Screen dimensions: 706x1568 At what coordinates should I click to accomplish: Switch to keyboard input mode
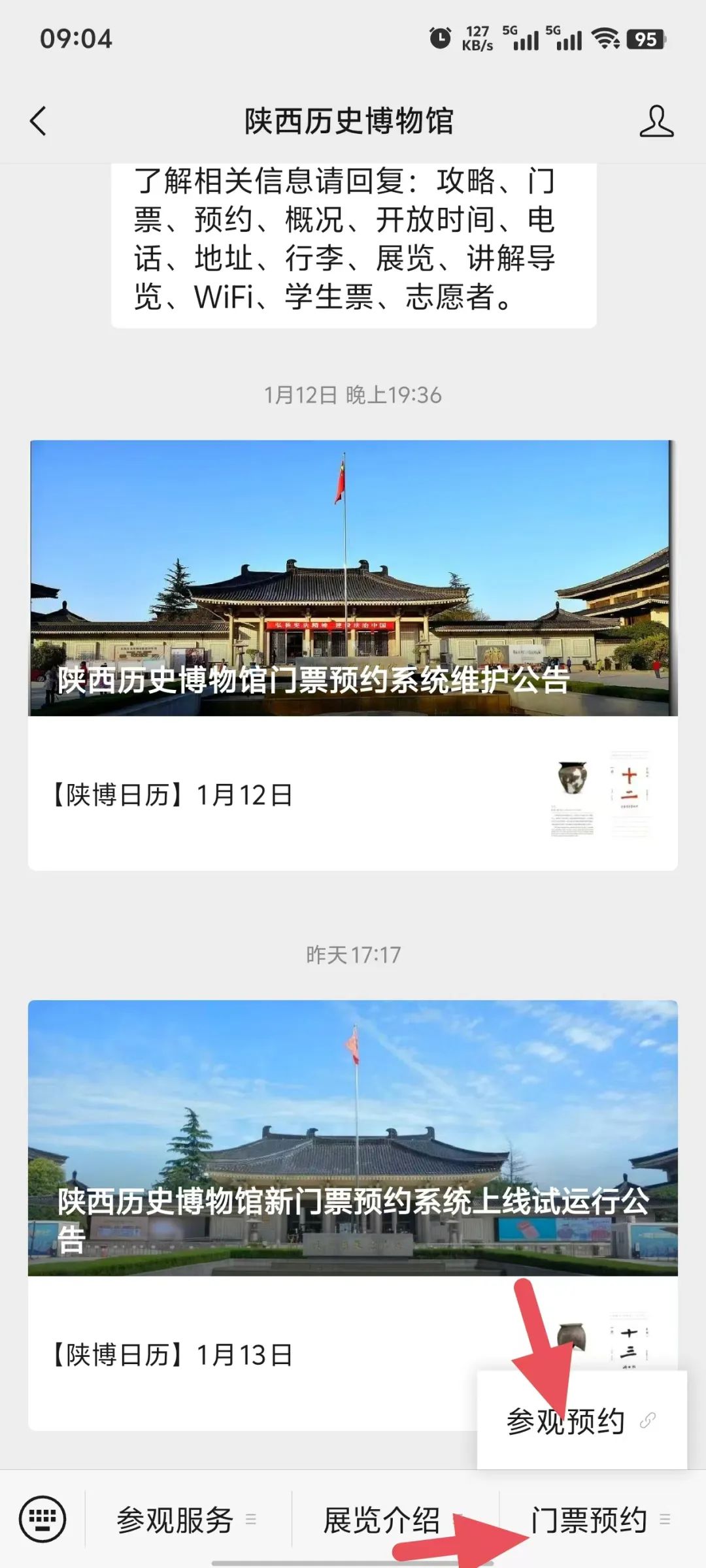pos(42,1519)
